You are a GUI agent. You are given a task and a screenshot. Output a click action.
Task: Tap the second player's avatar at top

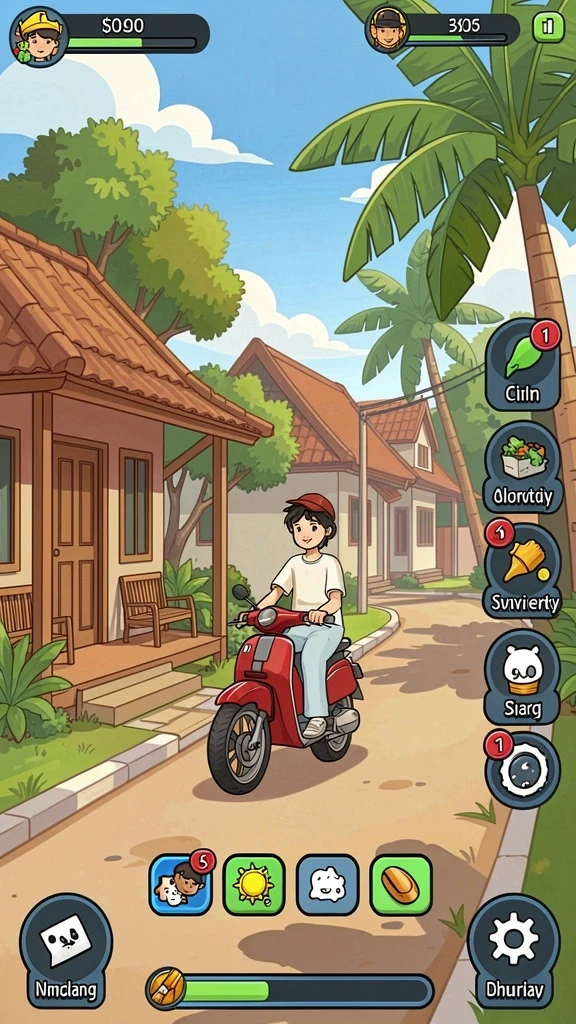coord(387,29)
